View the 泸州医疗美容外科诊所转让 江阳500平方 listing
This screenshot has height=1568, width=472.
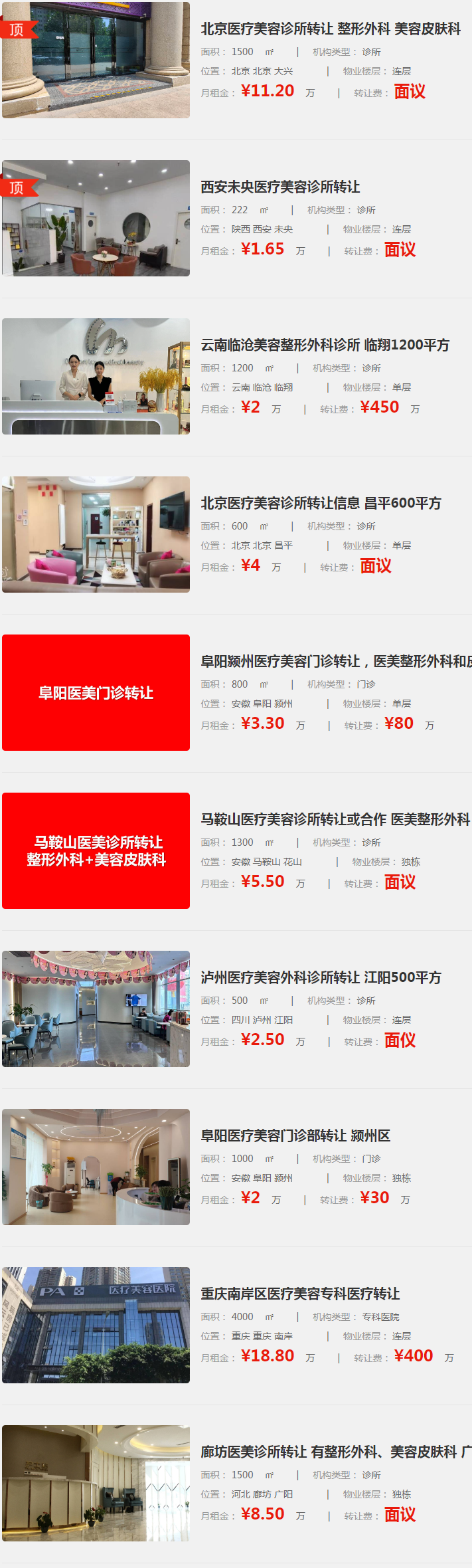pyautogui.click(x=321, y=978)
